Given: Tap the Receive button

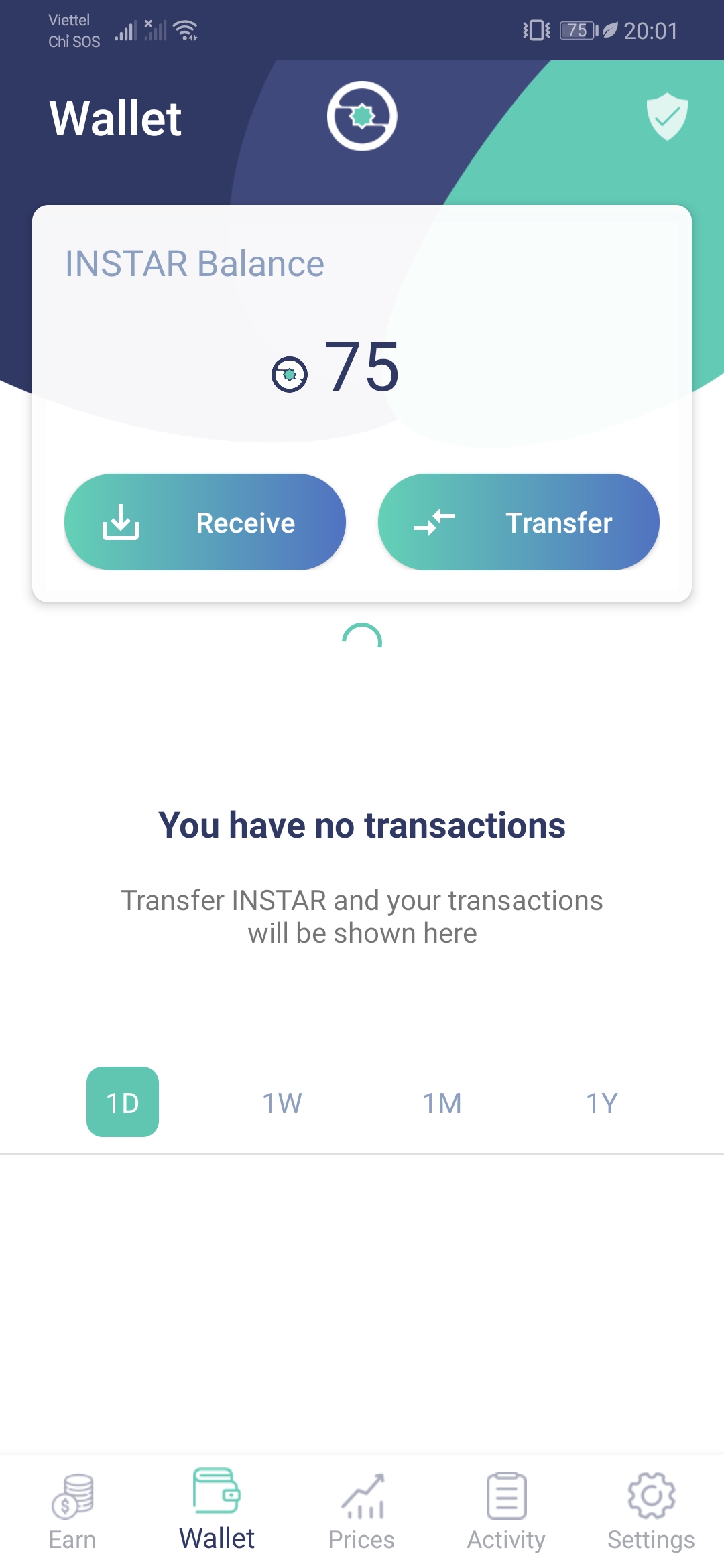Looking at the screenshot, I should pos(205,522).
